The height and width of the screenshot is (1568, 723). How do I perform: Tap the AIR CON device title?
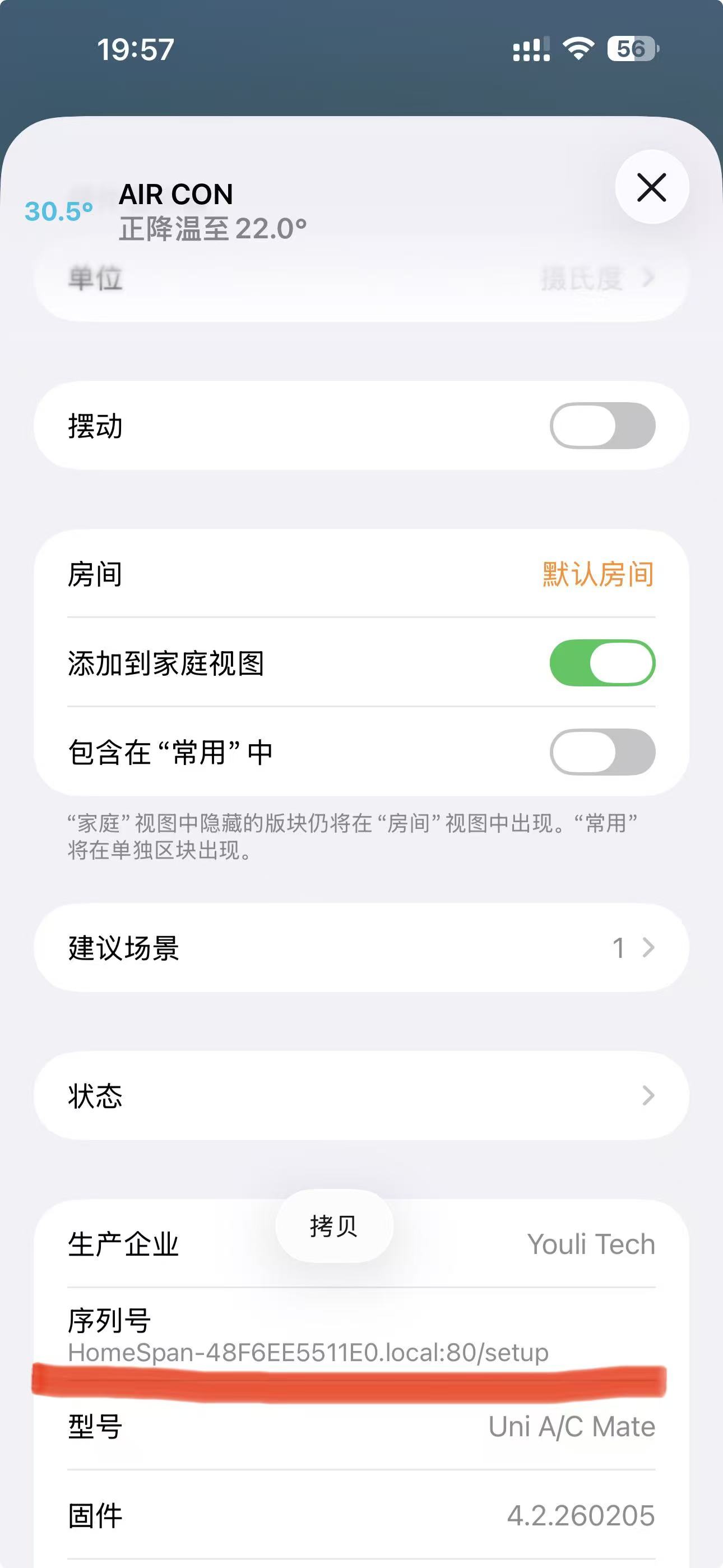tap(175, 193)
